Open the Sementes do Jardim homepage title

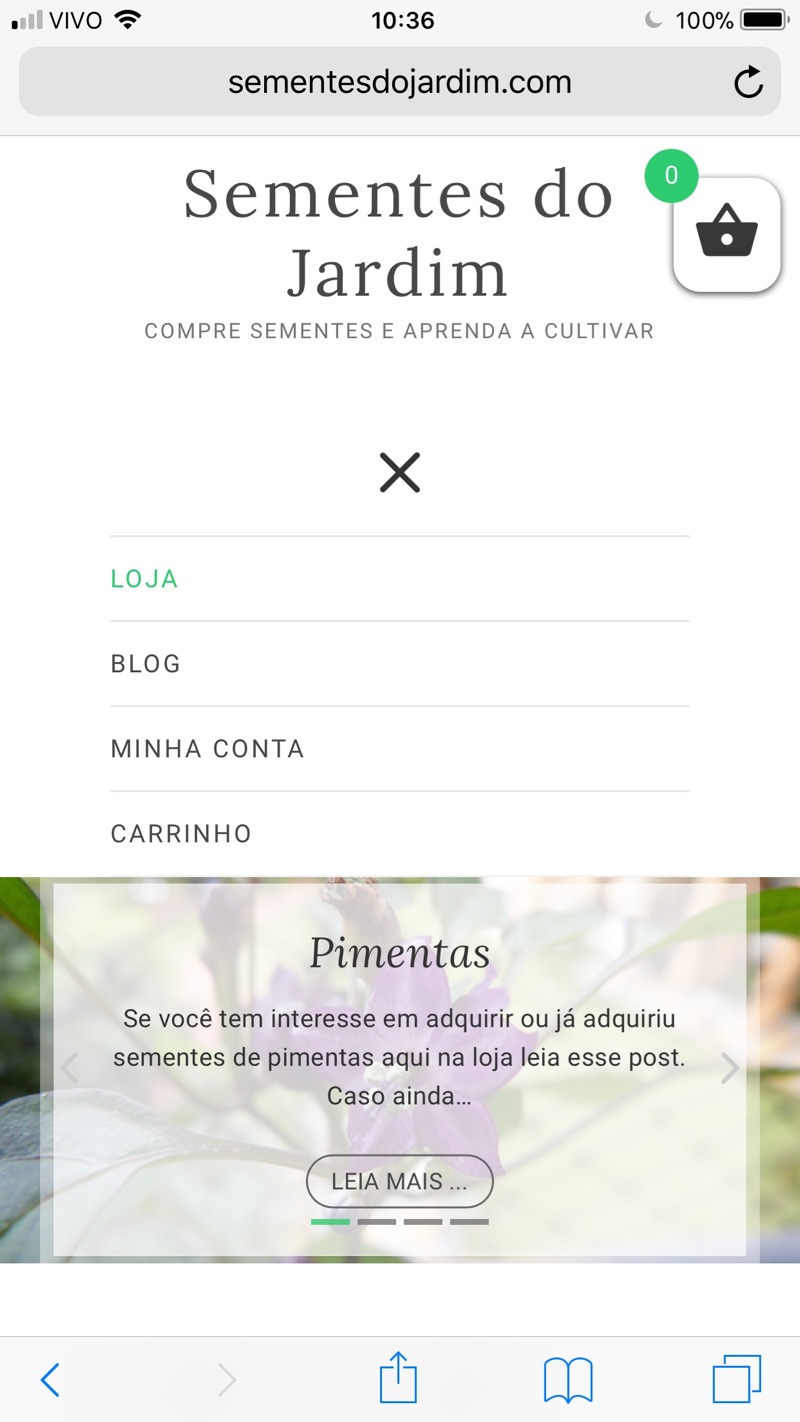(398, 233)
